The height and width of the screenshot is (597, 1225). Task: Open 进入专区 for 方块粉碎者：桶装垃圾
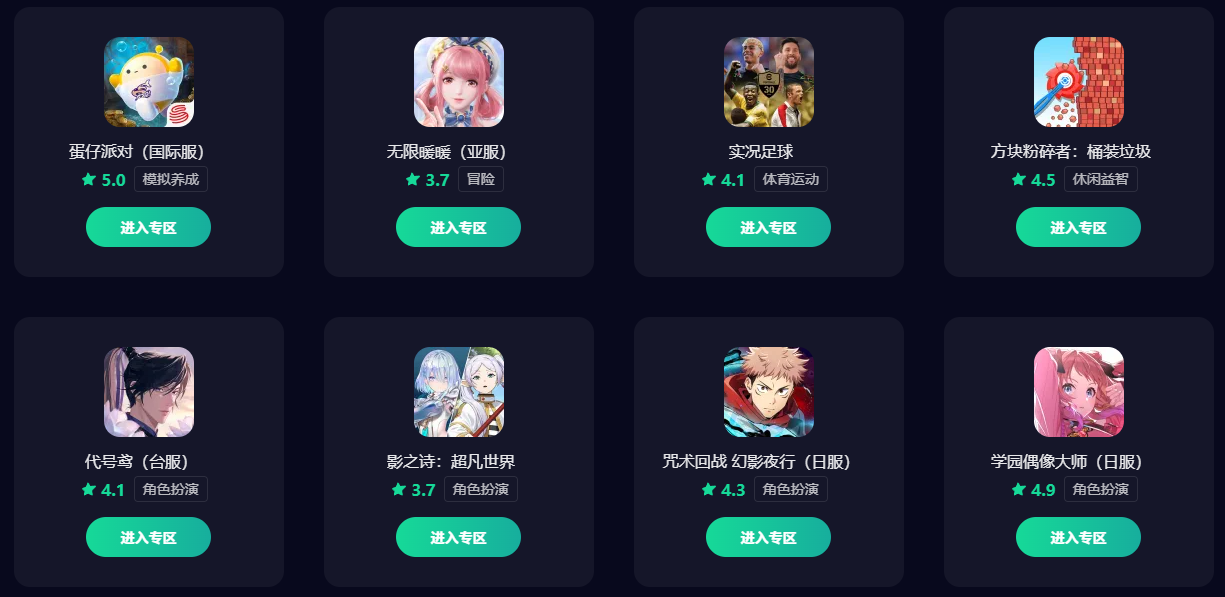coord(1078,227)
